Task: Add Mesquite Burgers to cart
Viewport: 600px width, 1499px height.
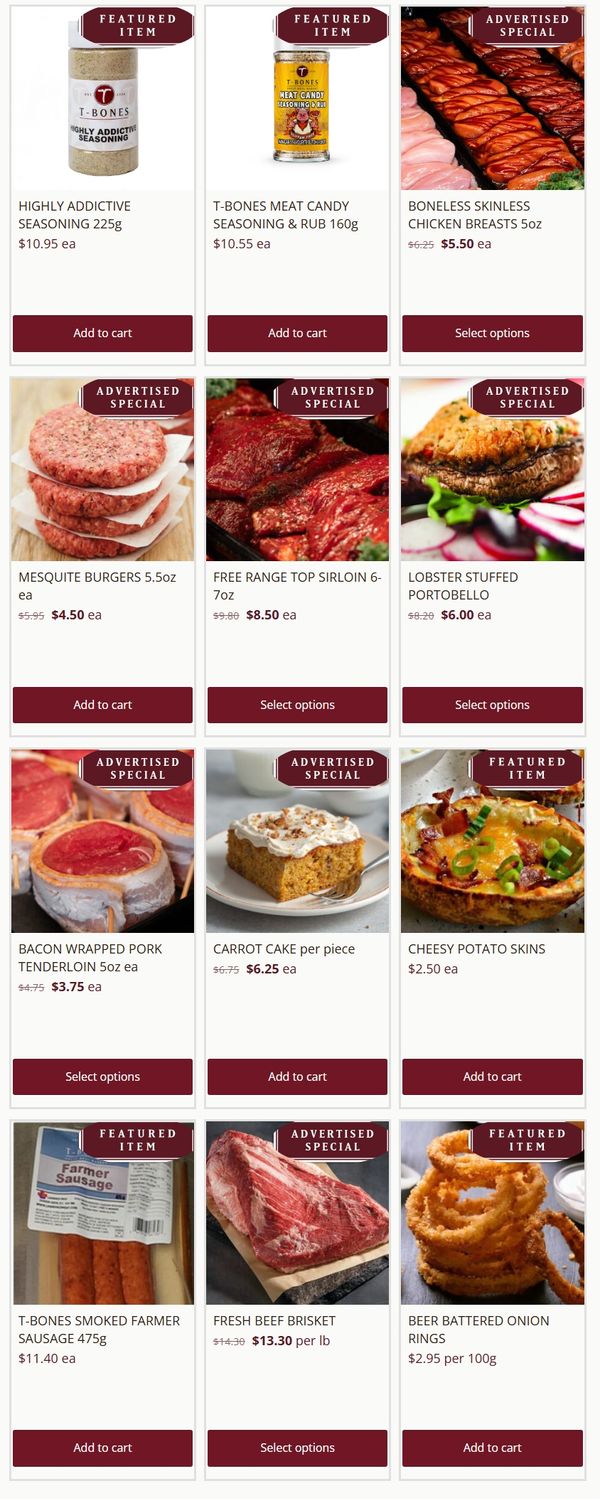Action: pyautogui.click(x=102, y=705)
